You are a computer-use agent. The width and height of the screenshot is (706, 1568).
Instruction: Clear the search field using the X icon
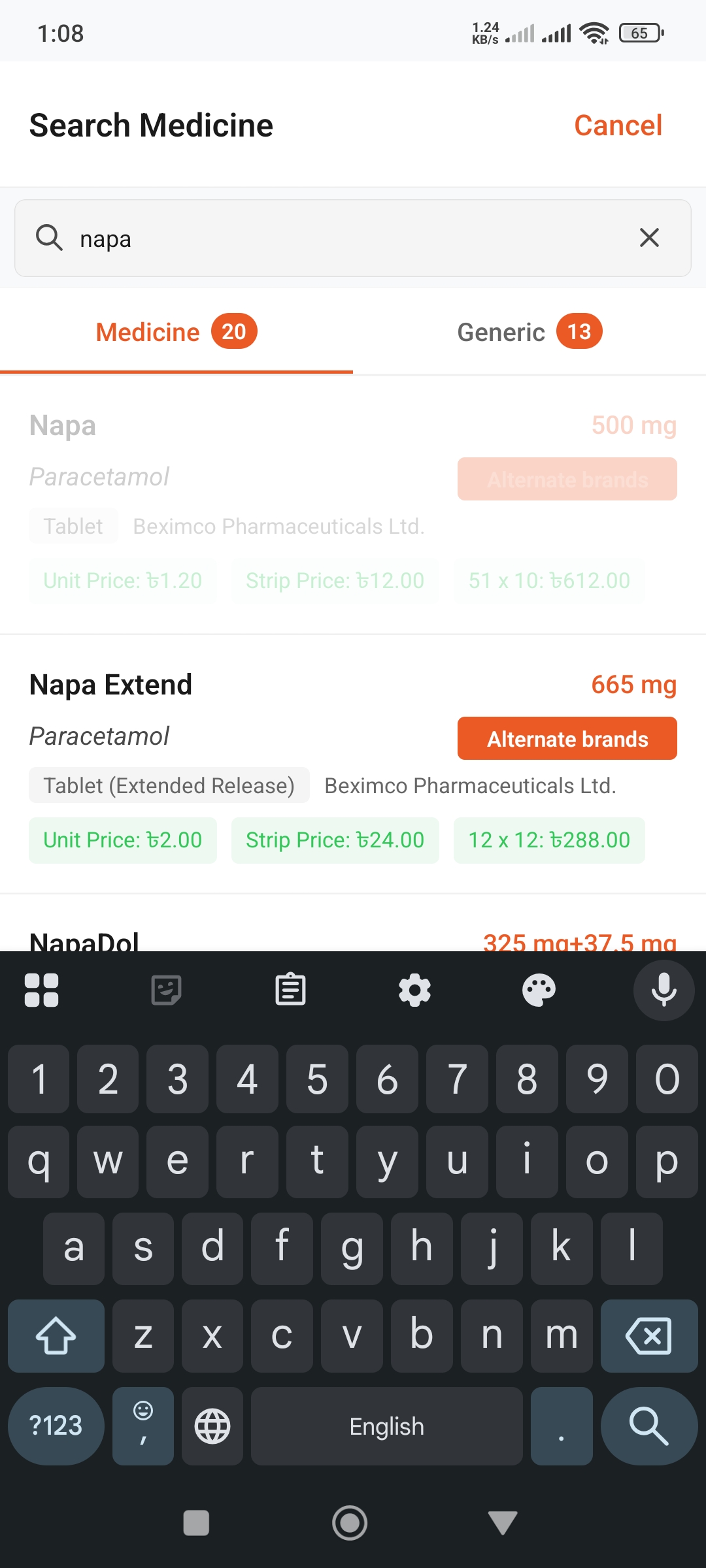pyautogui.click(x=649, y=238)
